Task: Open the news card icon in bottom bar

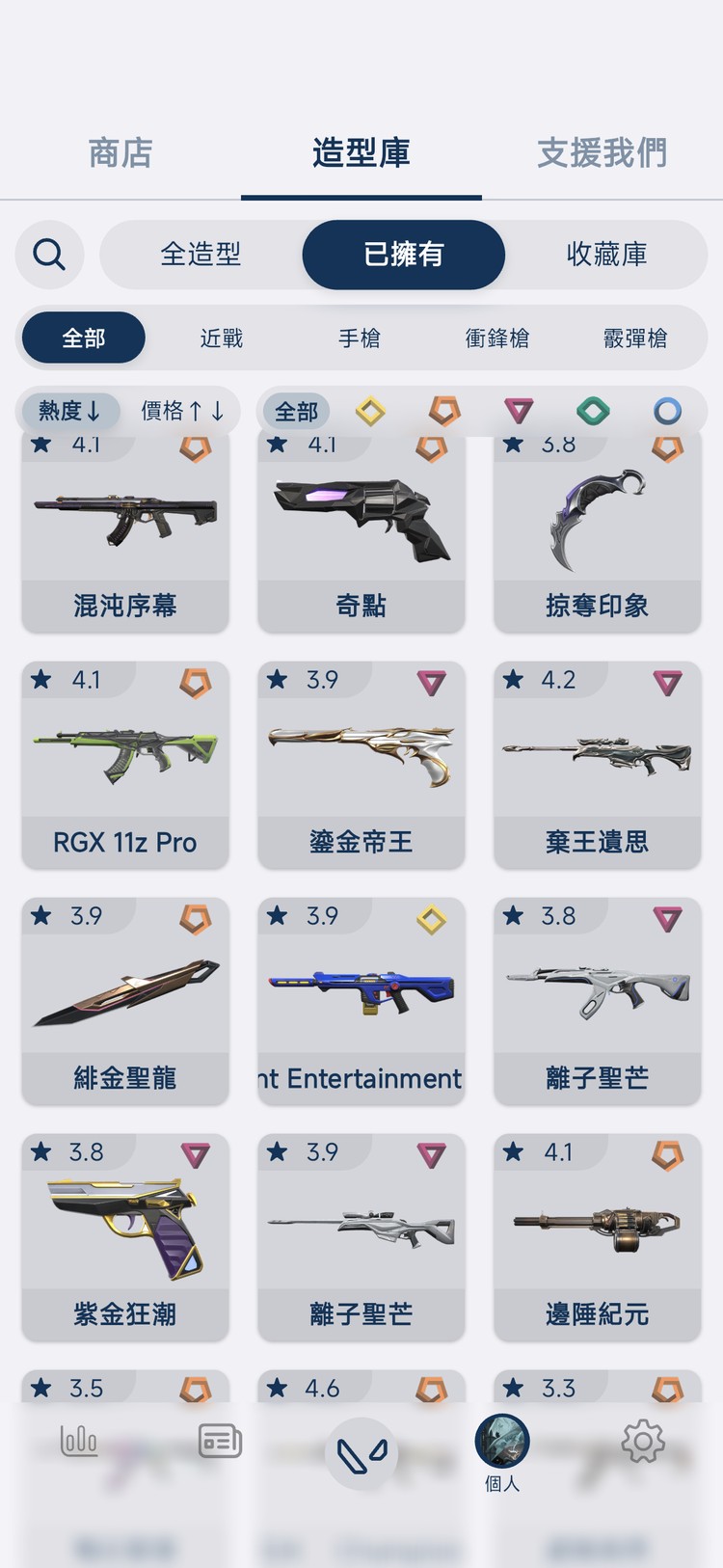Action: [219, 1441]
